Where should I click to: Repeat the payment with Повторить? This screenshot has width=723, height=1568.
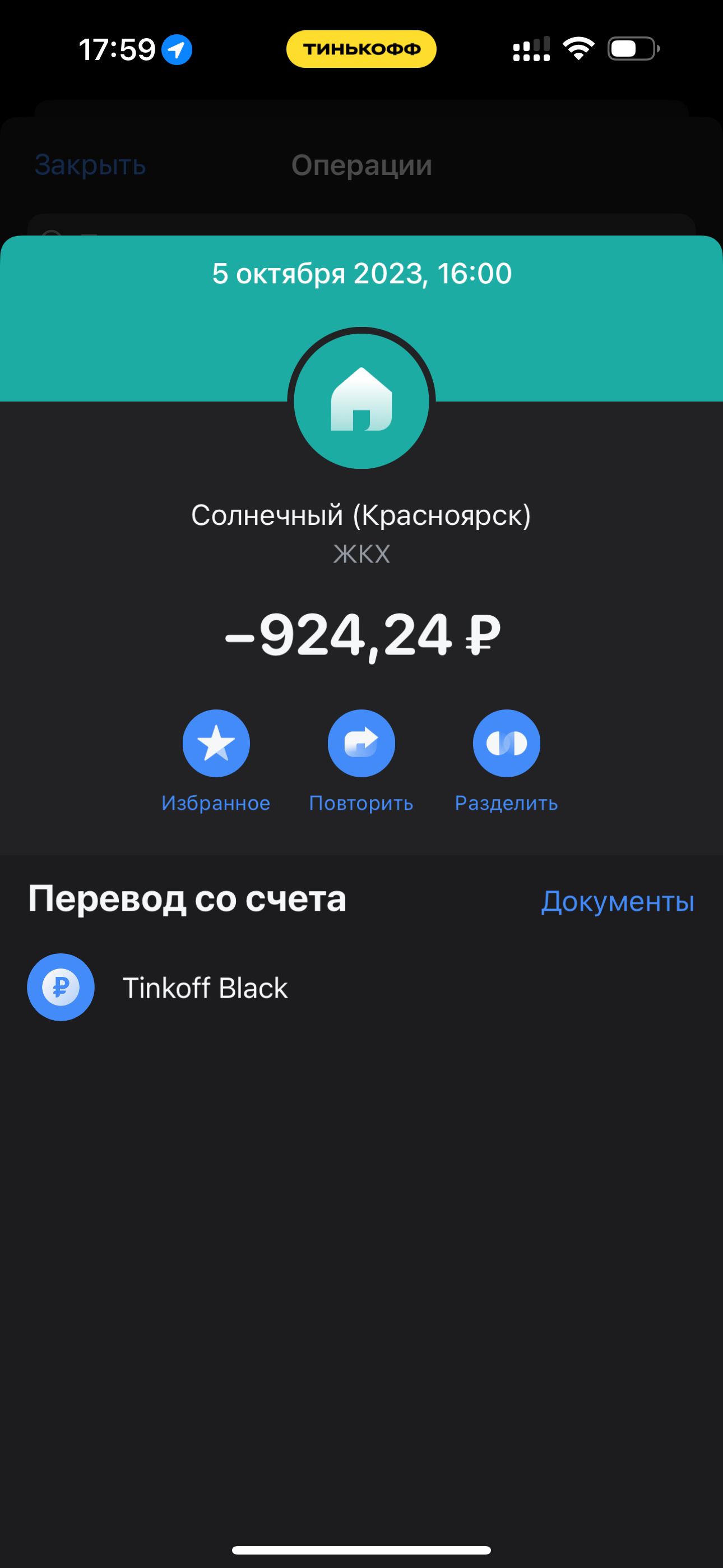click(361, 743)
